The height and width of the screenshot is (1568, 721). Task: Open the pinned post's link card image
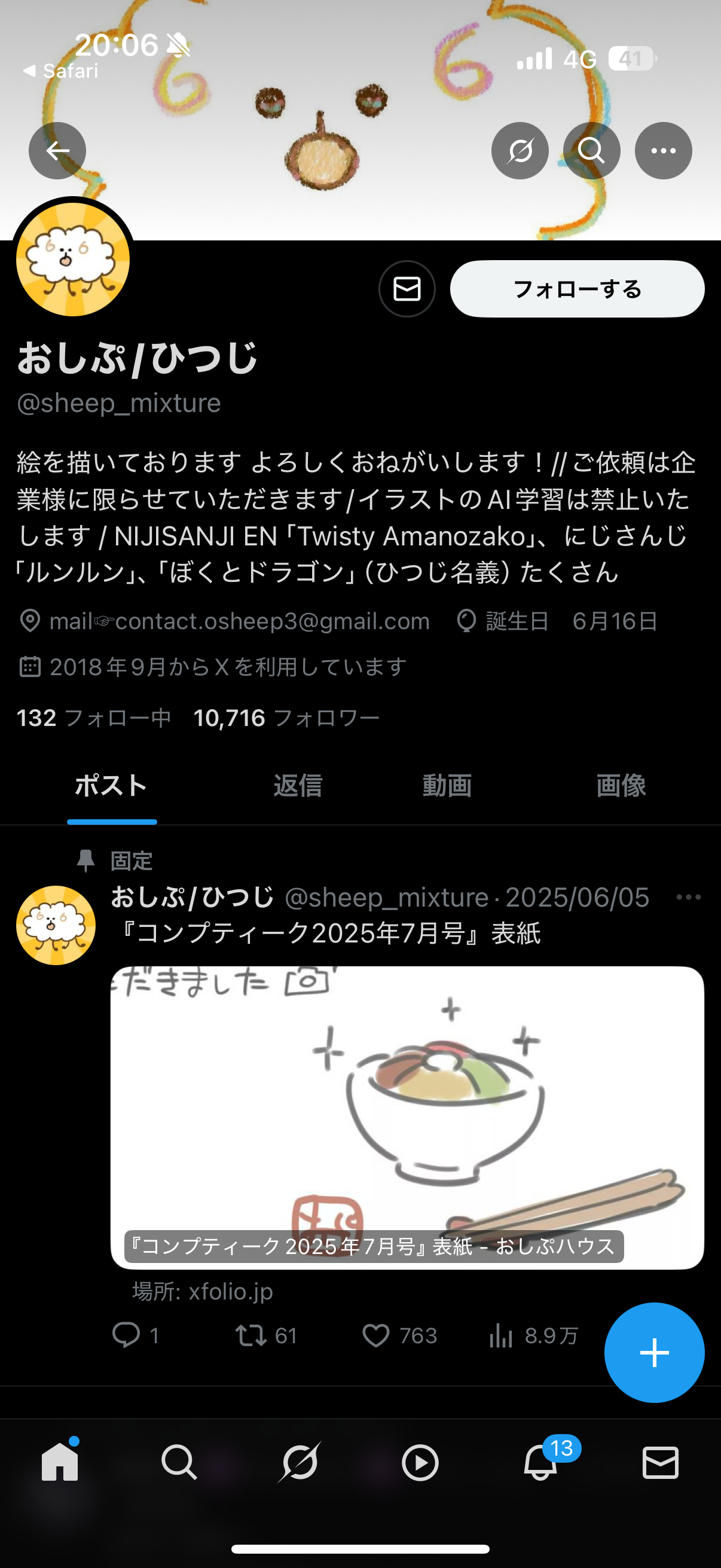pyautogui.click(x=407, y=1118)
